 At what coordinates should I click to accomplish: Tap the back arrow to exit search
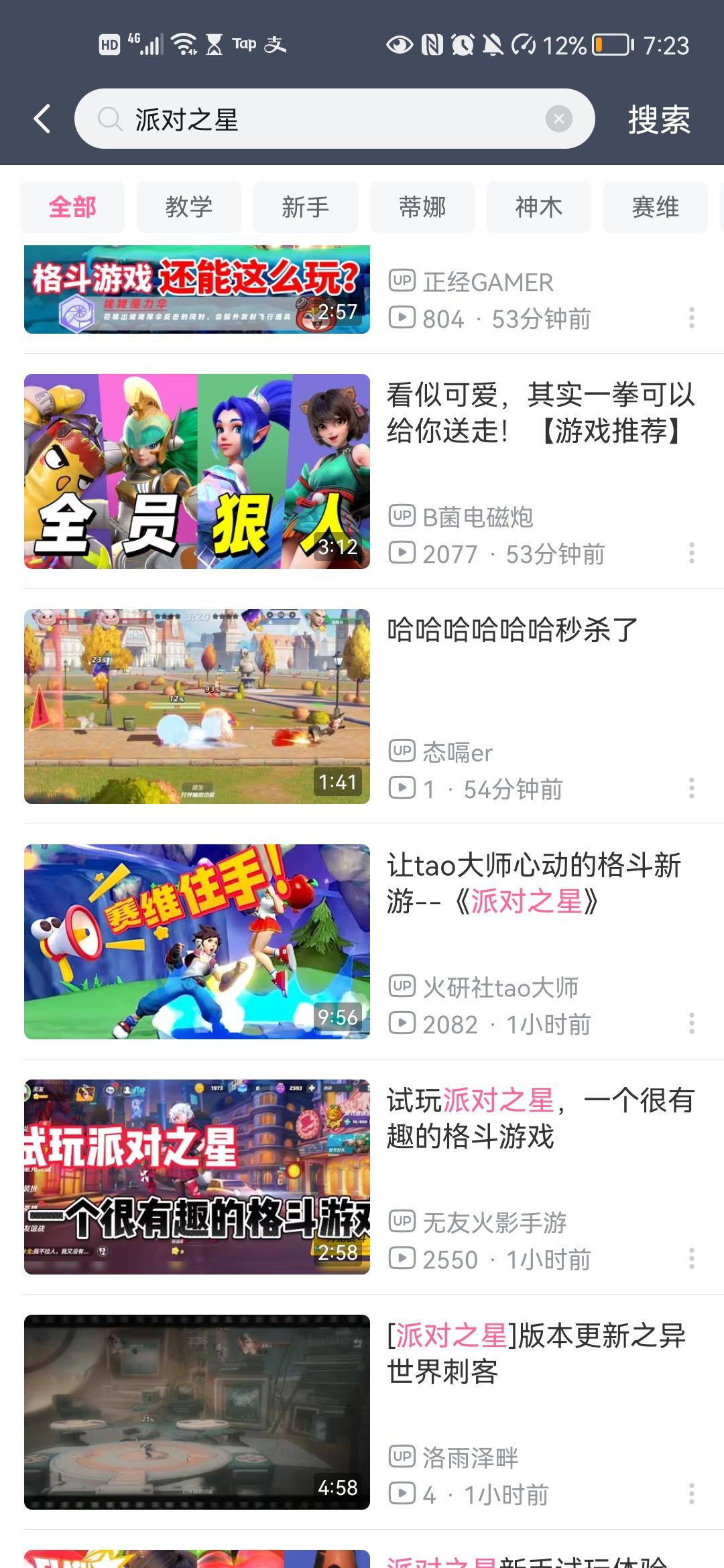(42, 119)
